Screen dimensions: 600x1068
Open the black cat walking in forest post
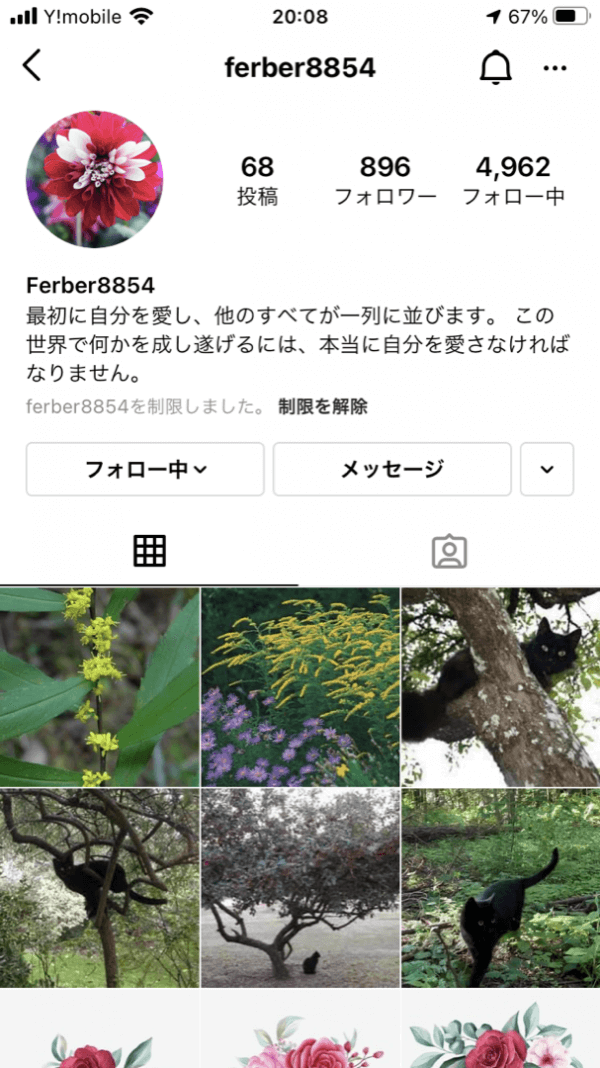pos(501,888)
